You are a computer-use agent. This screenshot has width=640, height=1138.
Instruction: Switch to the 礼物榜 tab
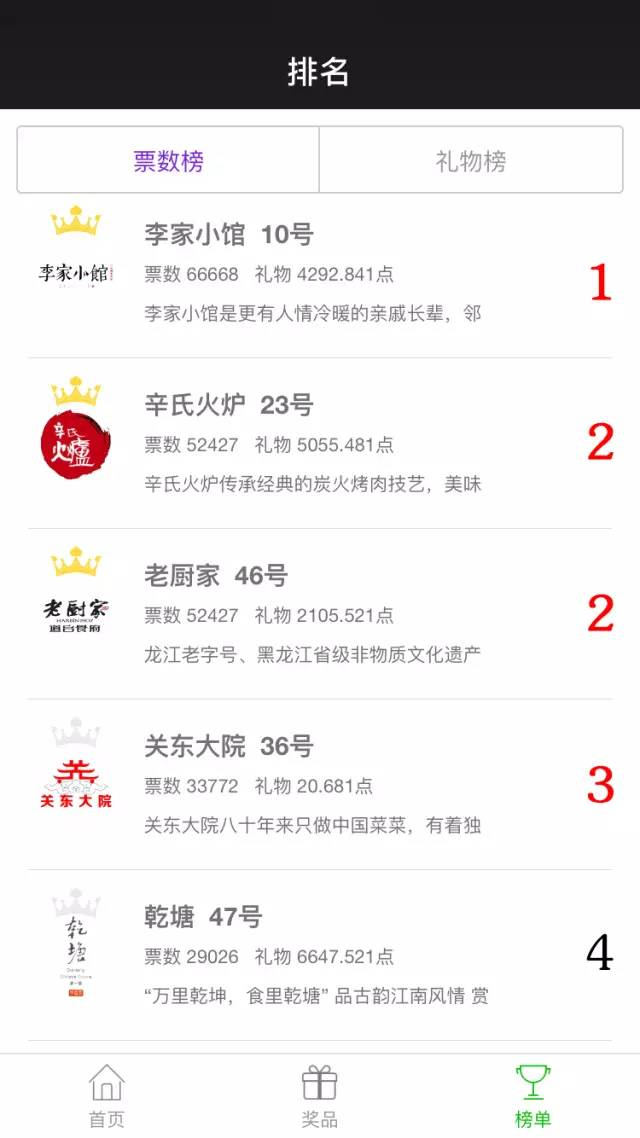click(x=470, y=161)
